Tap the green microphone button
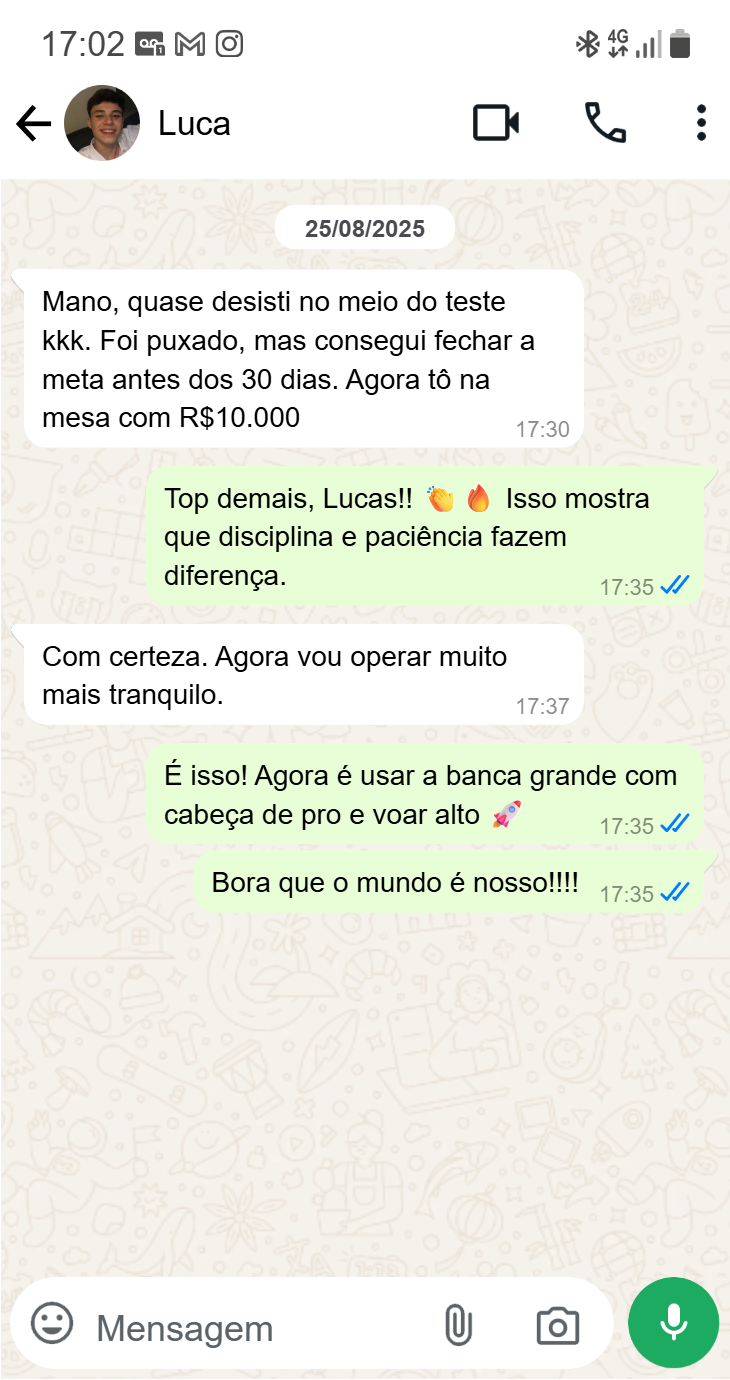730x1380 pixels. pyautogui.click(x=673, y=1322)
